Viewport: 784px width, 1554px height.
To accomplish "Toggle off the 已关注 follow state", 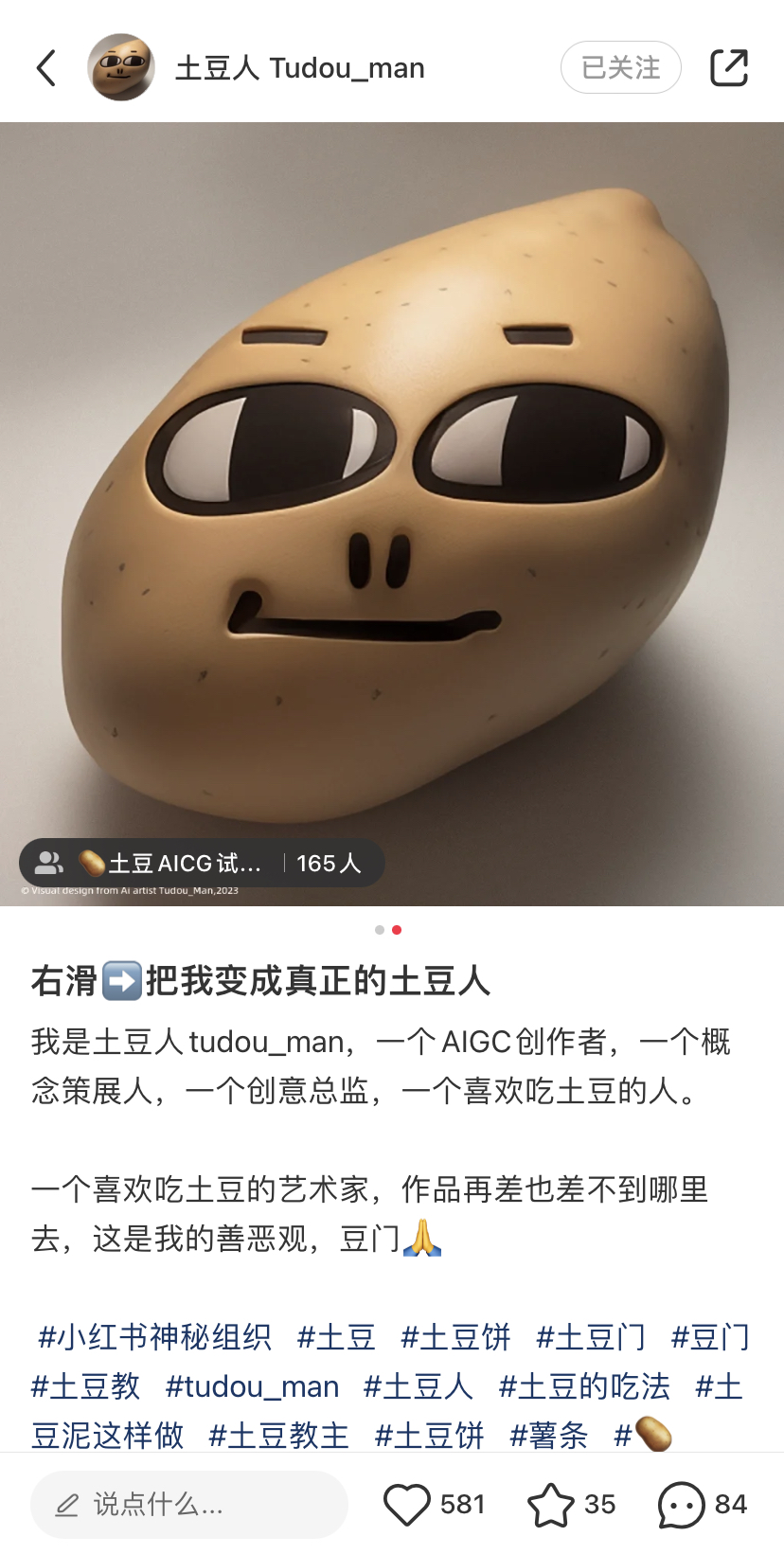I will (x=620, y=67).
